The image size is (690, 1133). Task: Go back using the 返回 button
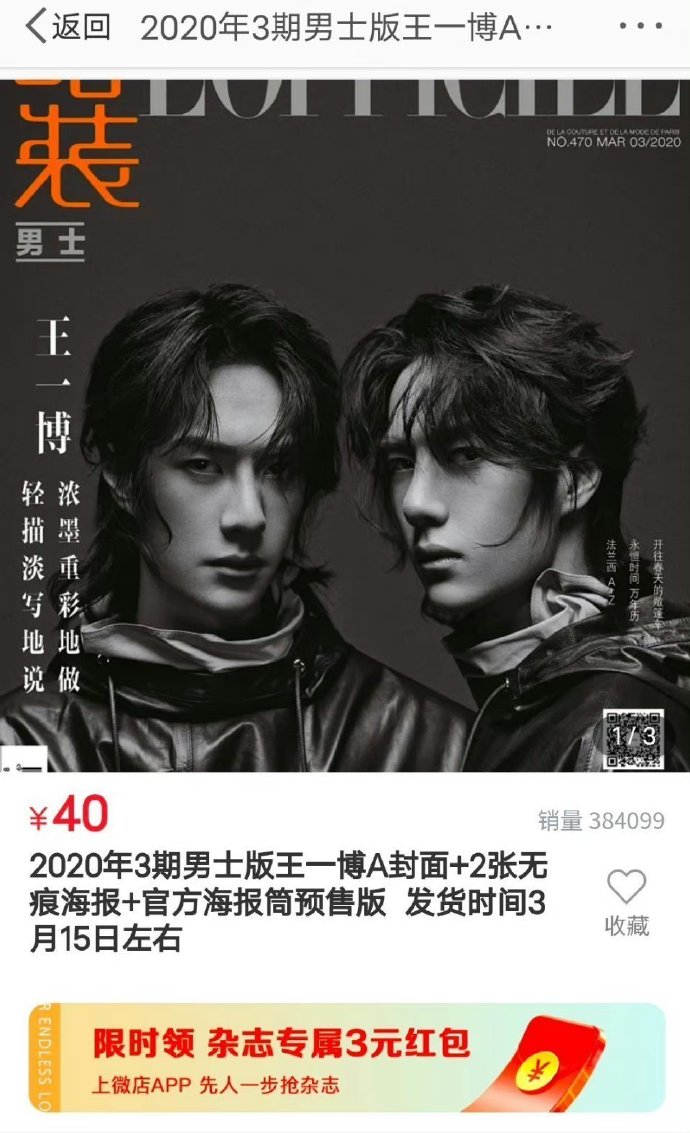tap(68, 28)
